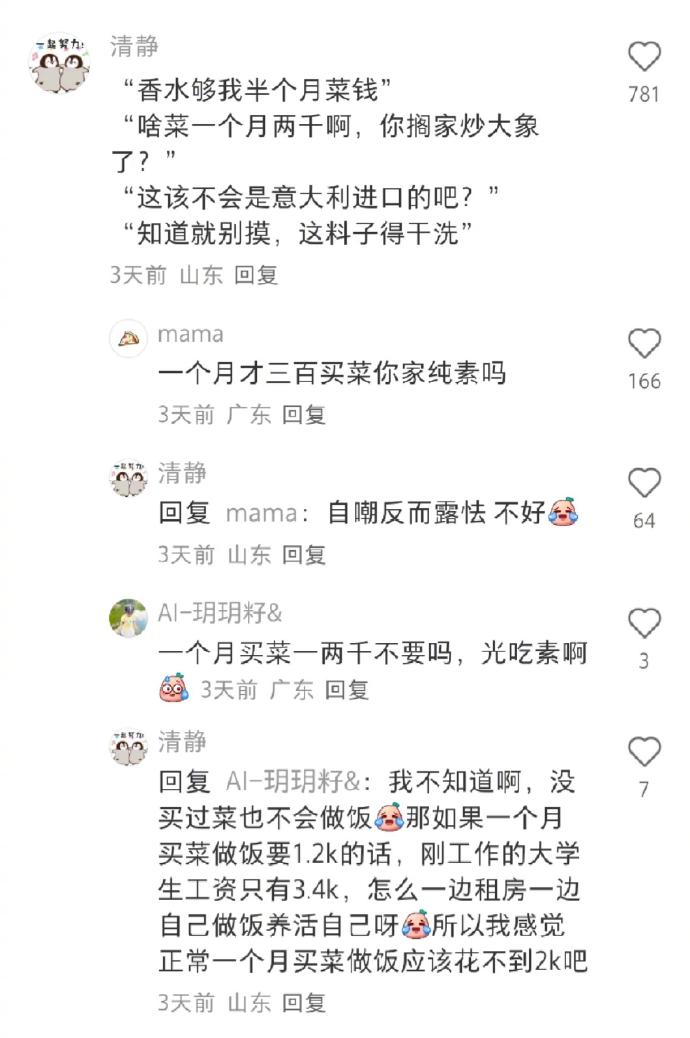Like 清静's top comment with 781 likes

(644, 58)
